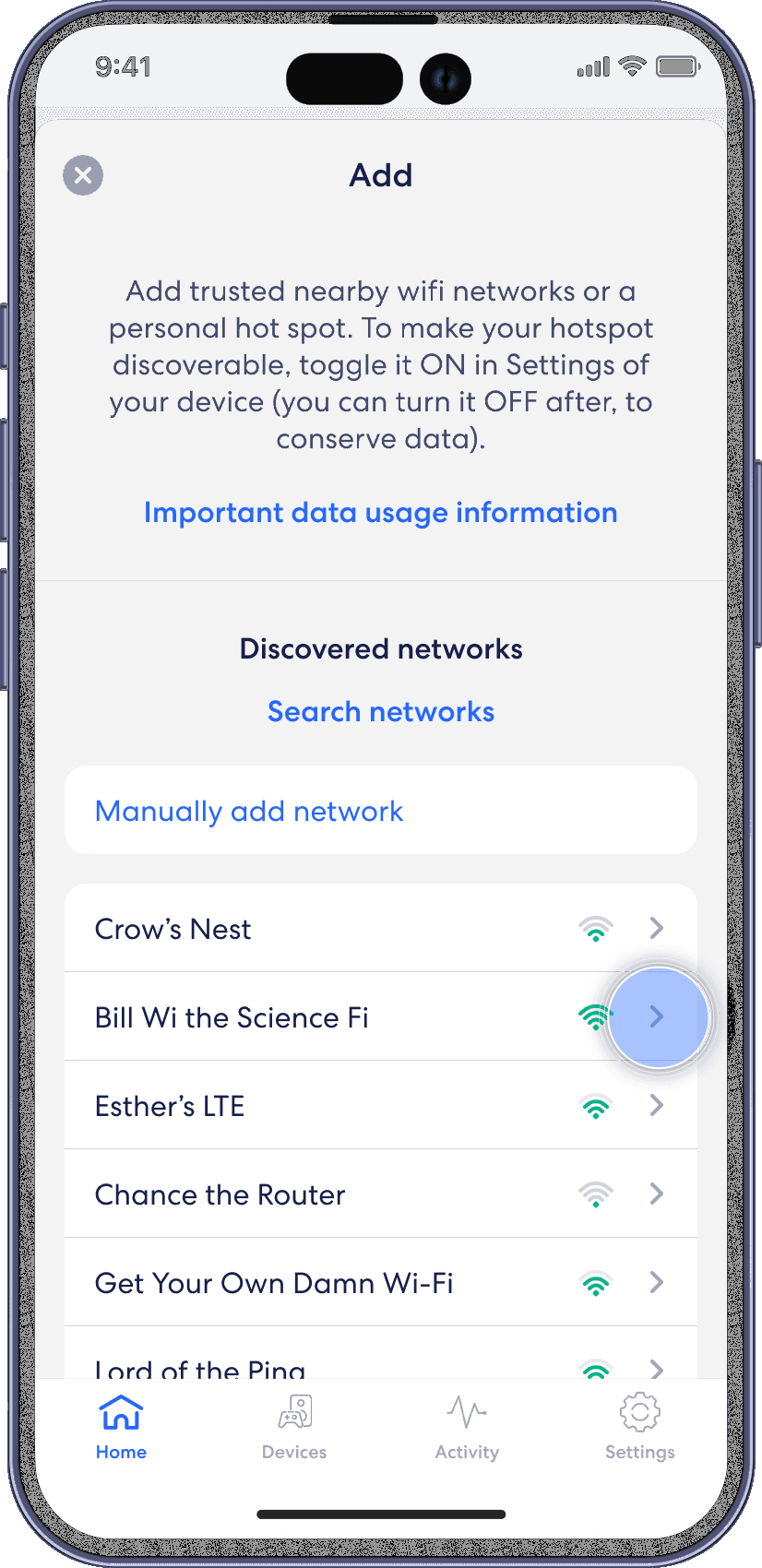Choose the Crow's Nest network
Screen dimensions: 762x1568
coord(380,929)
